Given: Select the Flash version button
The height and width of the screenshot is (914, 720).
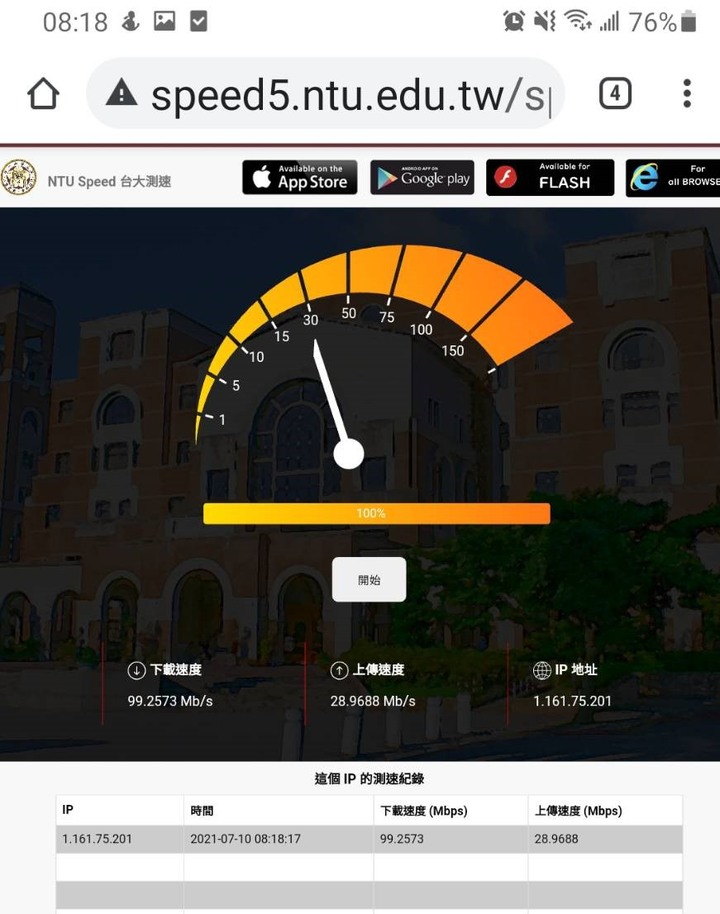Looking at the screenshot, I should coord(550,177).
